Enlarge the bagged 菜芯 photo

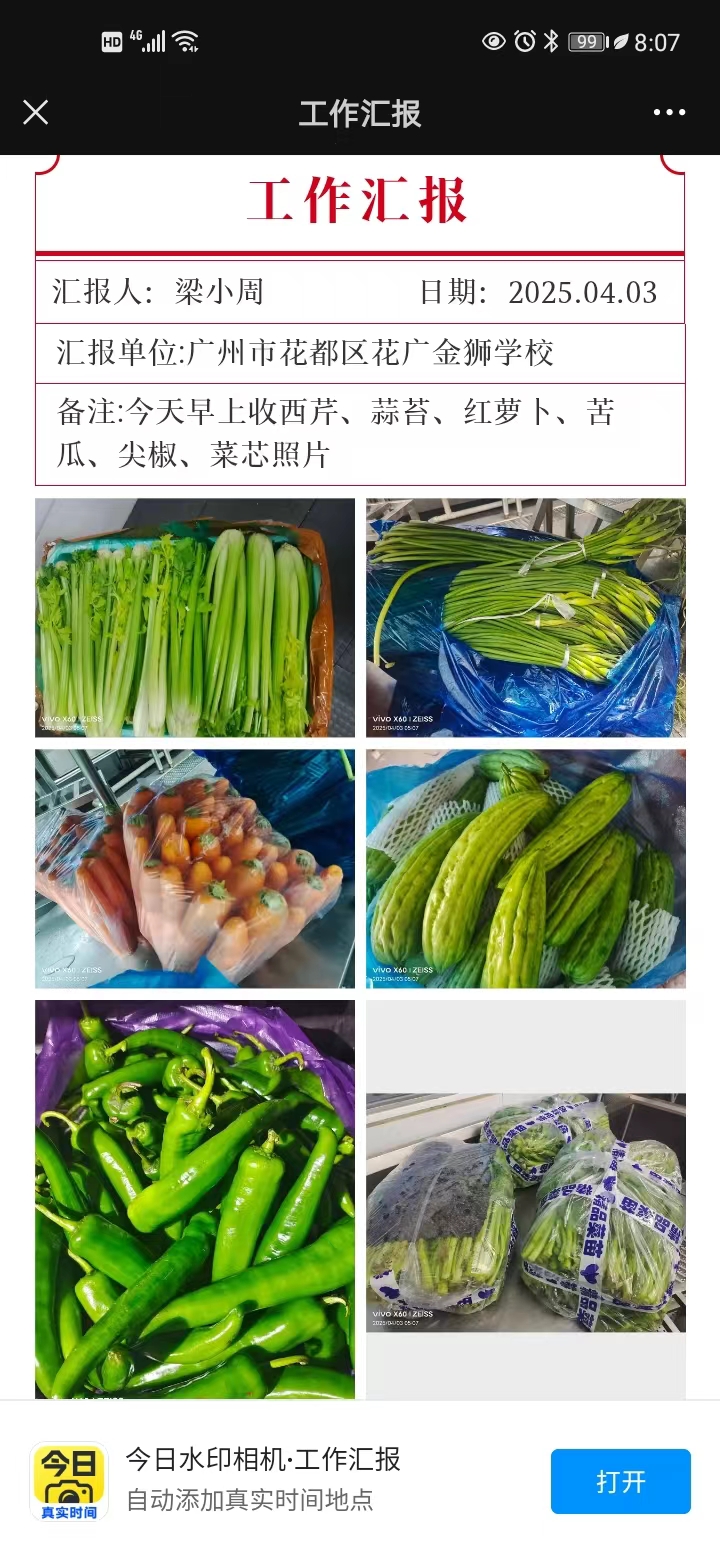[x=525, y=1212]
